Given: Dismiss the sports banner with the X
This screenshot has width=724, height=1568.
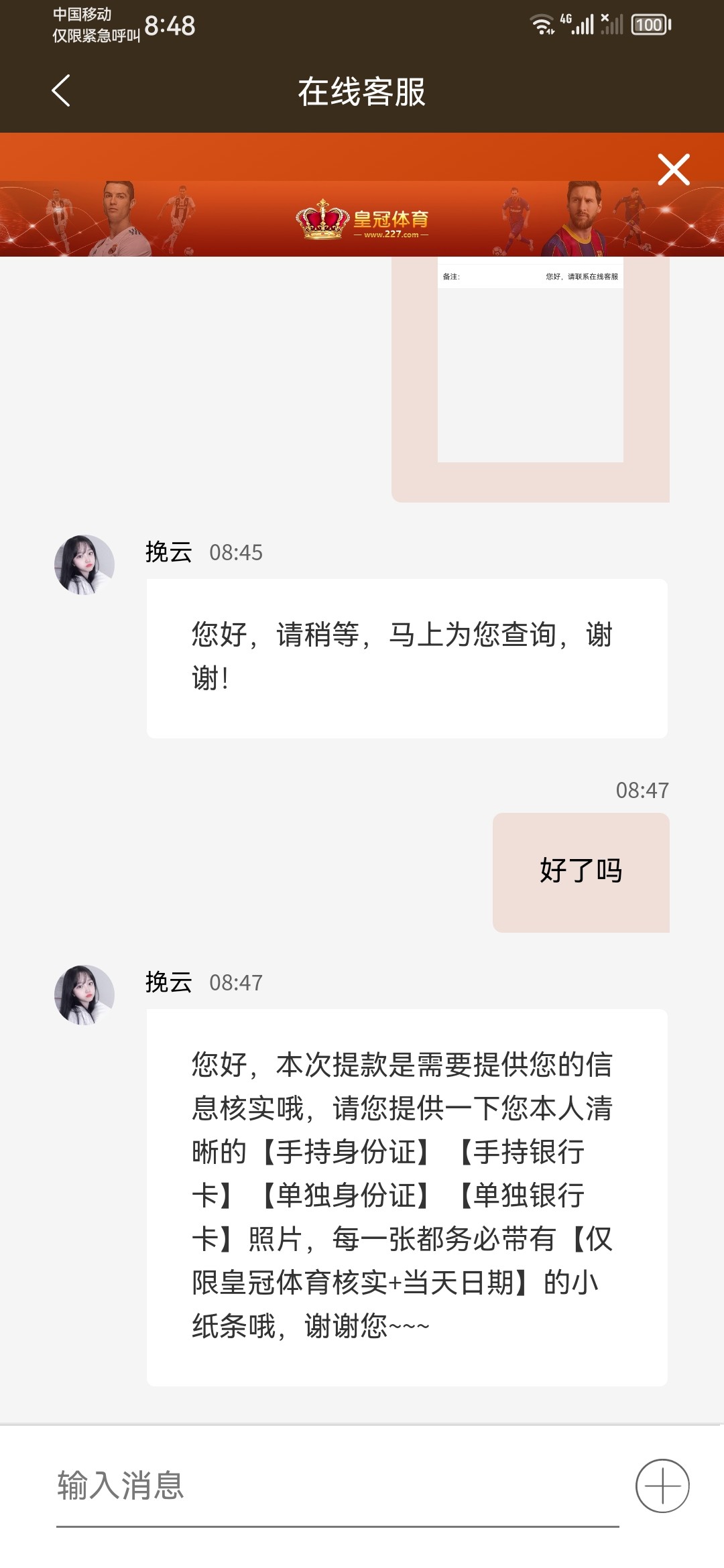Looking at the screenshot, I should click(x=673, y=170).
